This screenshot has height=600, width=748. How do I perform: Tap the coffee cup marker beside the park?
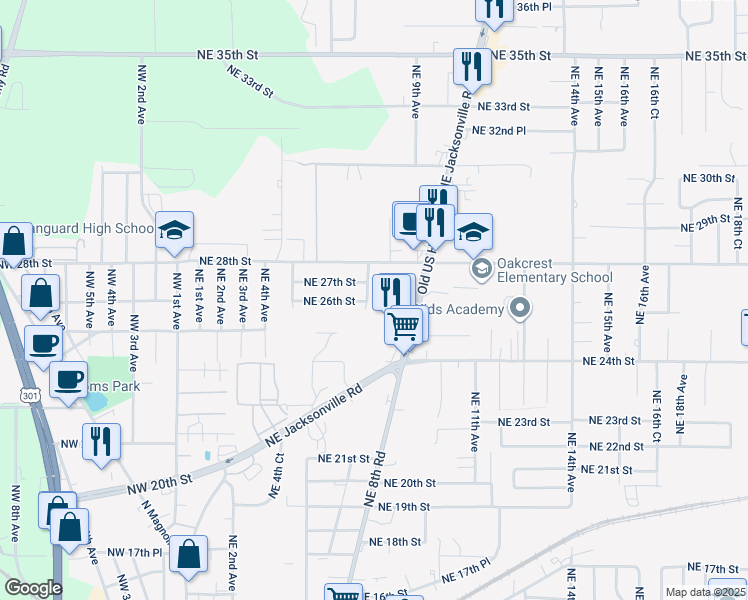[x=68, y=380]
